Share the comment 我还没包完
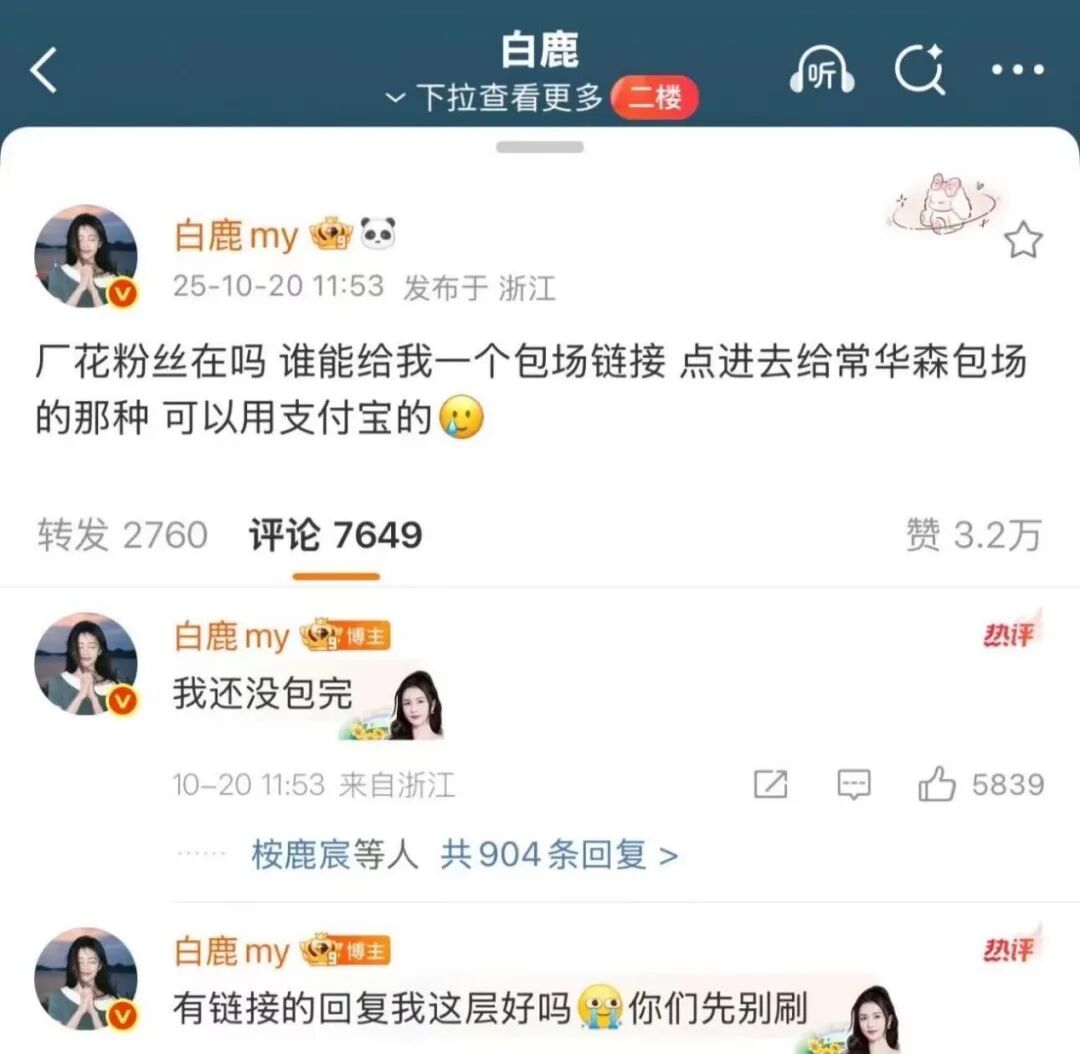Image resolution: width=1080 pixels, height=1054 pixels. tap(770, 785)
